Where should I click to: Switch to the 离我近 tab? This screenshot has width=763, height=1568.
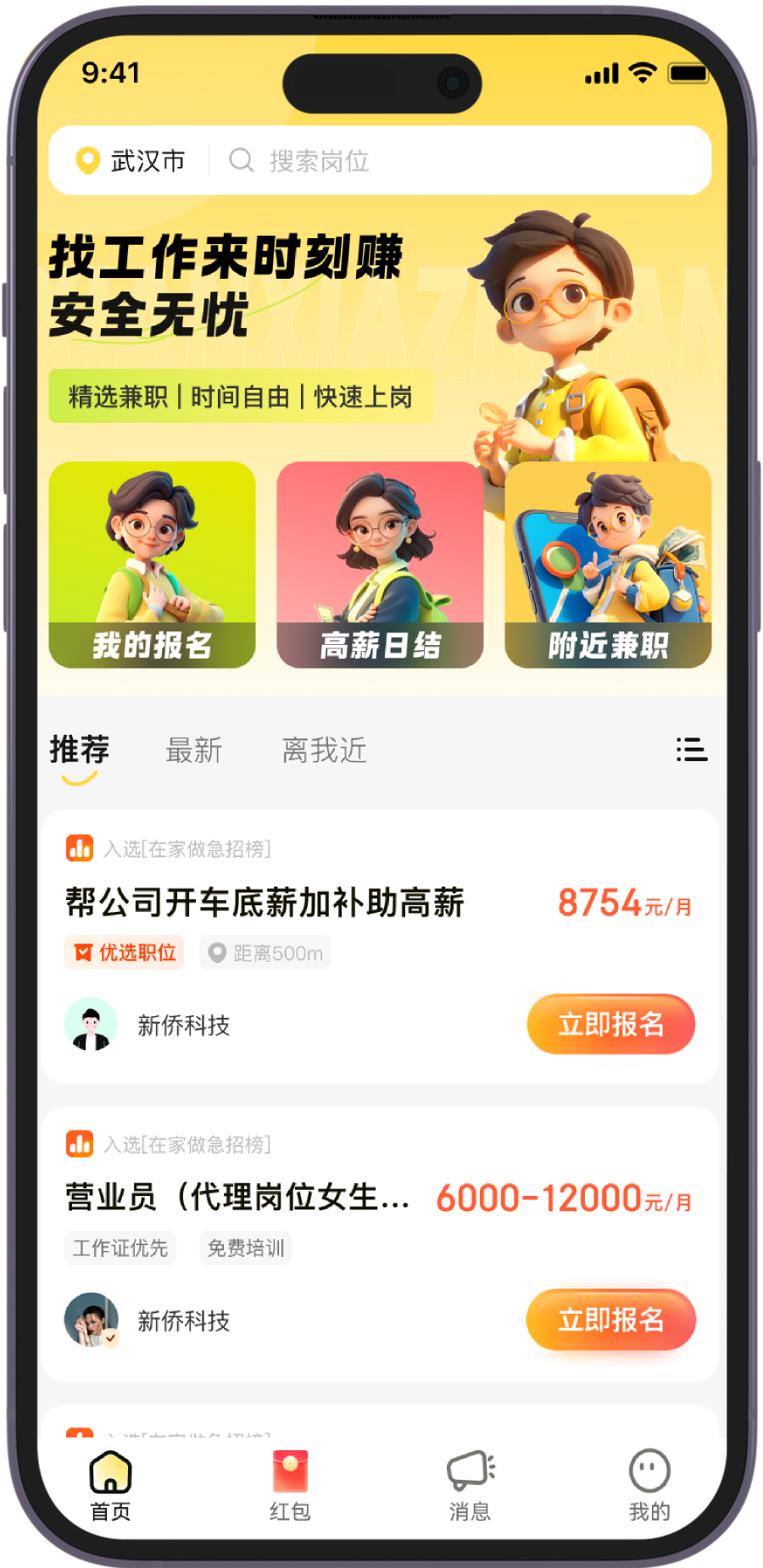324,750
